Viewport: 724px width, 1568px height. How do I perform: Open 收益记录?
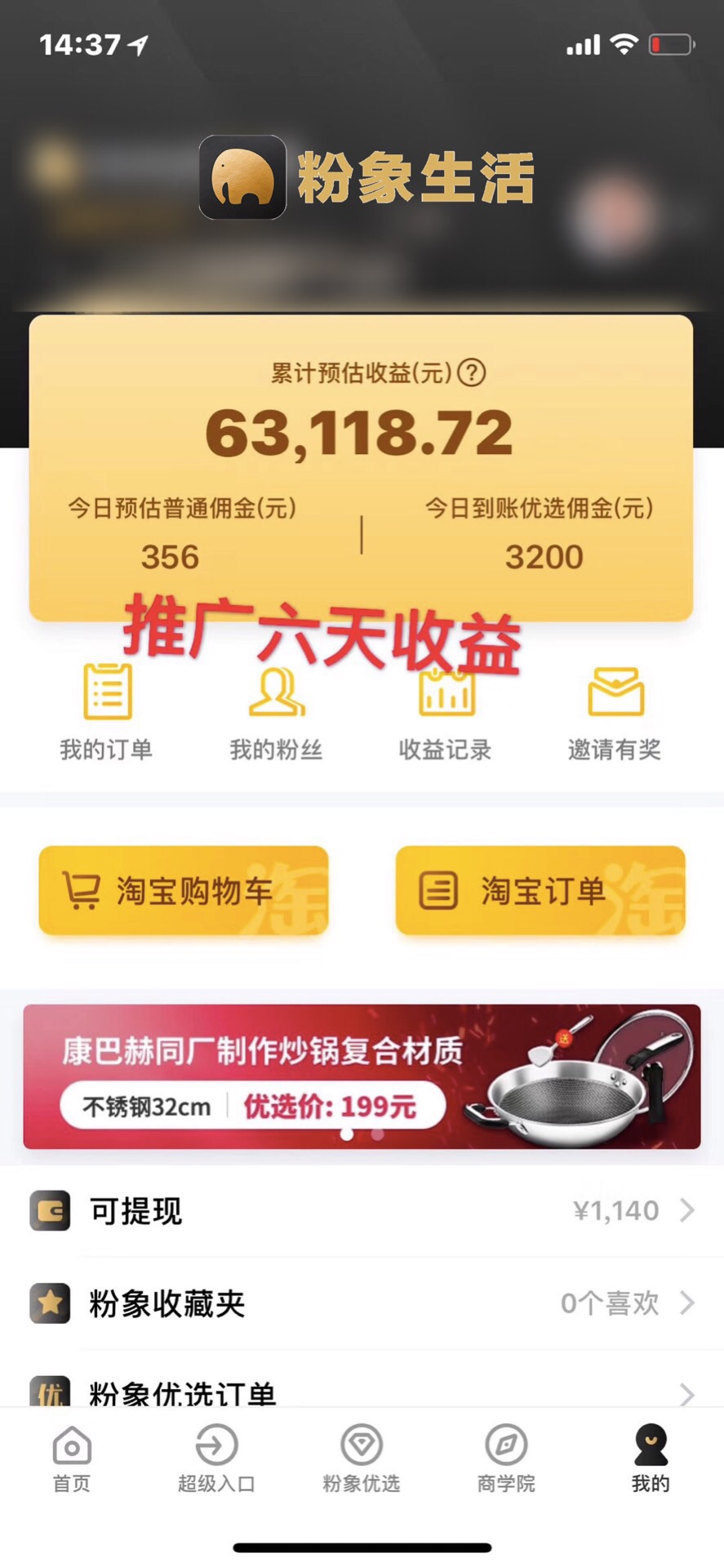click(x=445, y=712)
